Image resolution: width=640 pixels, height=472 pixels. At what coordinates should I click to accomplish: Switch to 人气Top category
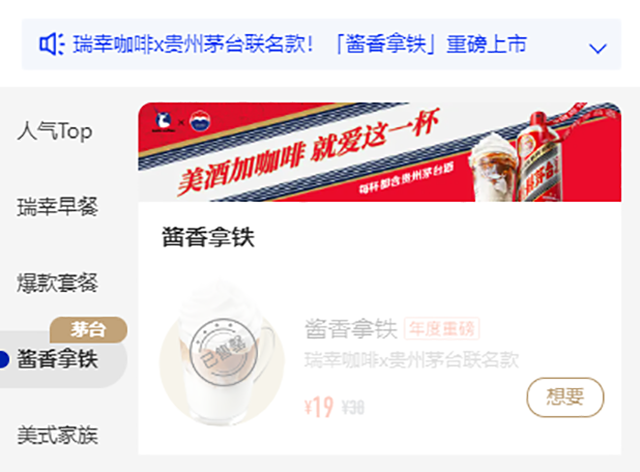(56, 132)
